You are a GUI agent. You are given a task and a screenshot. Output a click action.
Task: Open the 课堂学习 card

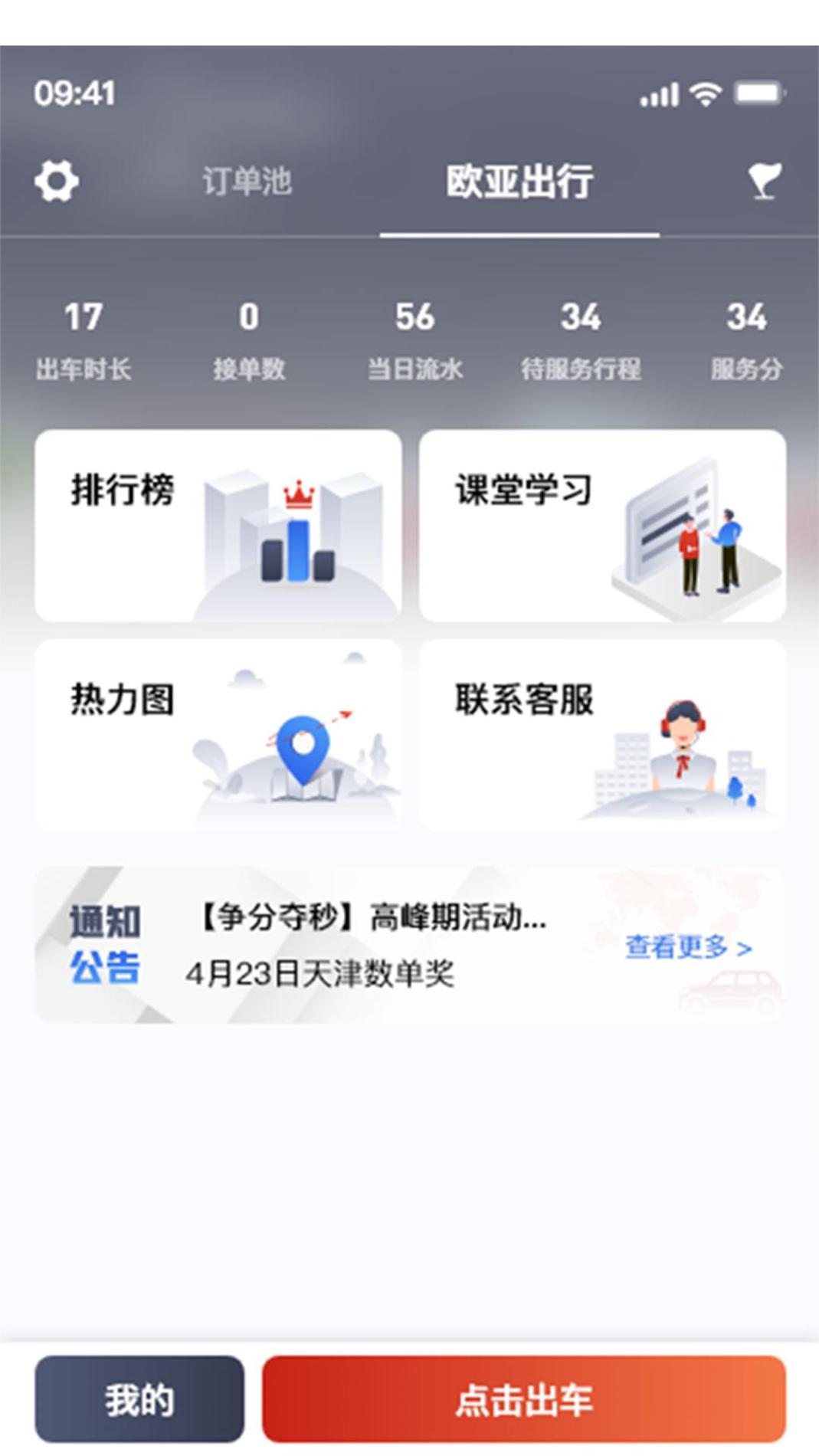pyautogui.click(x=602, y=526)
